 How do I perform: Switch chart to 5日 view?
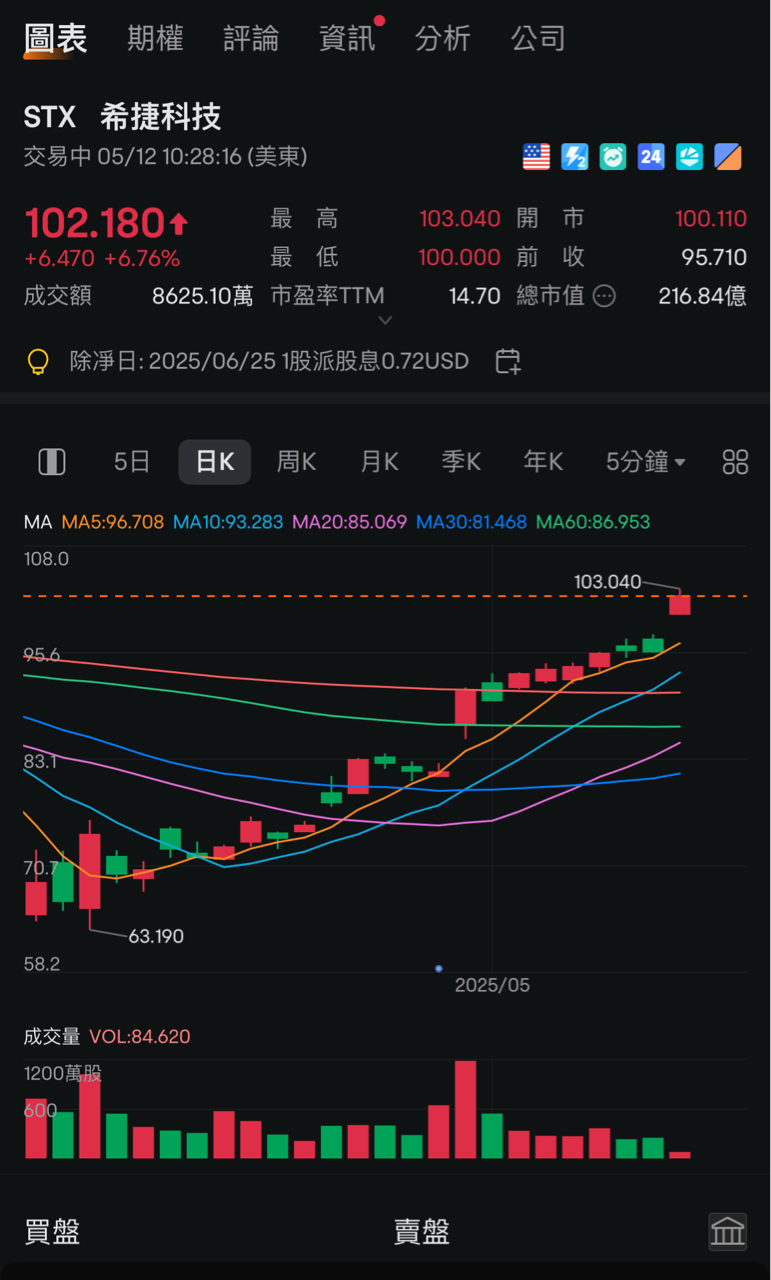point(132,462)
